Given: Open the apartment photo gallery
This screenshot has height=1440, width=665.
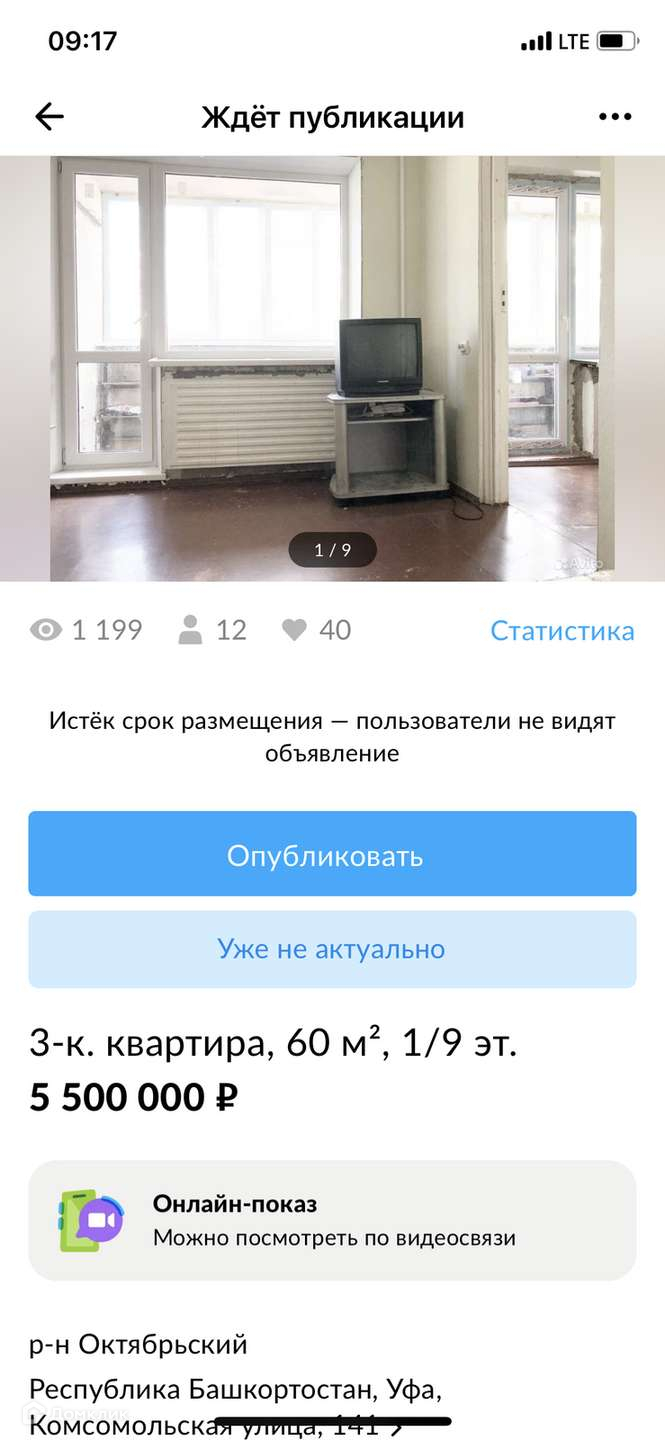Looking at the screenshot, I should pyautogui.click(x=332, y=368).
